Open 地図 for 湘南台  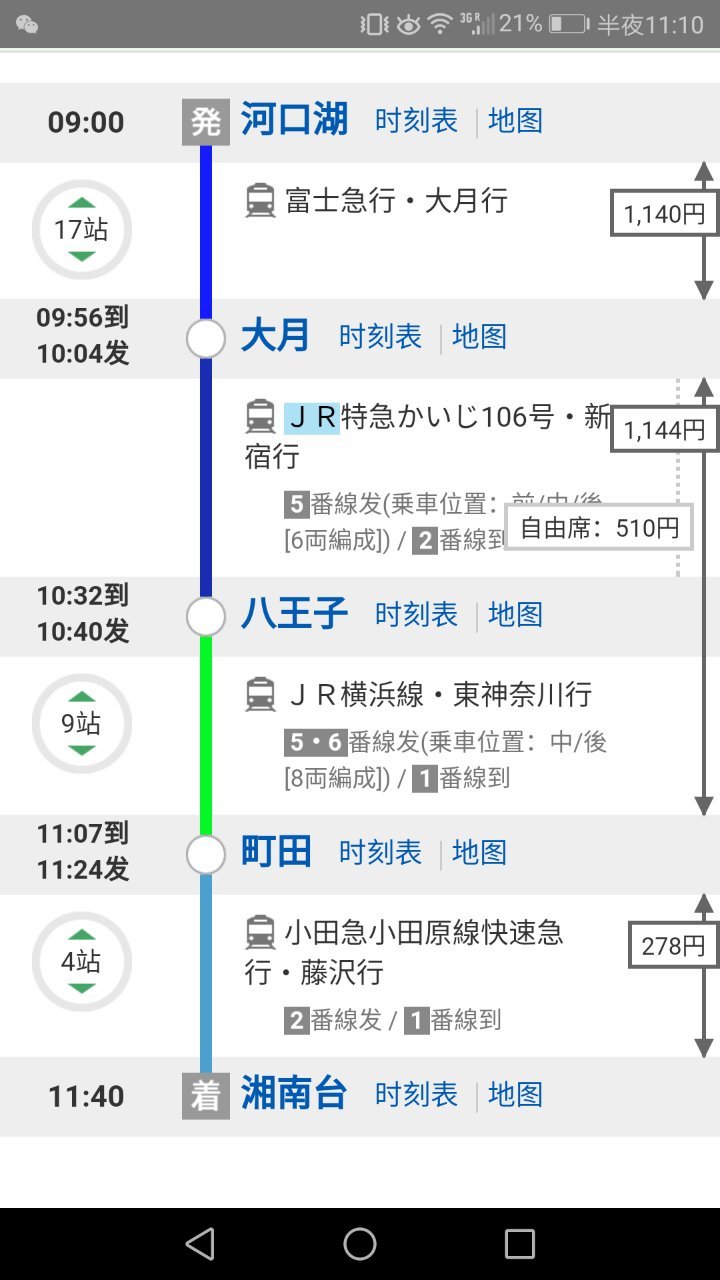[515, 1095]
